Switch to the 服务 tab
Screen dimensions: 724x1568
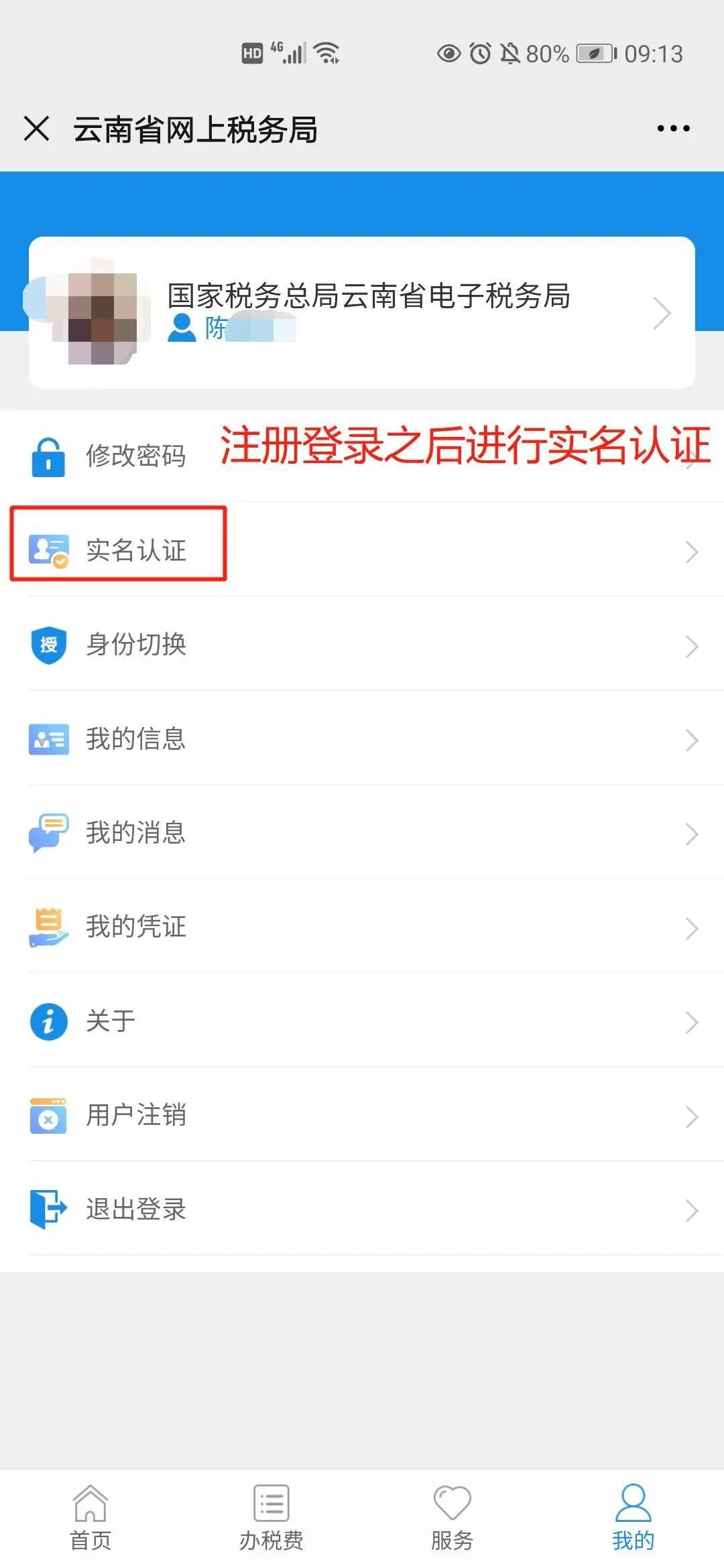[x=452, y=1518]
